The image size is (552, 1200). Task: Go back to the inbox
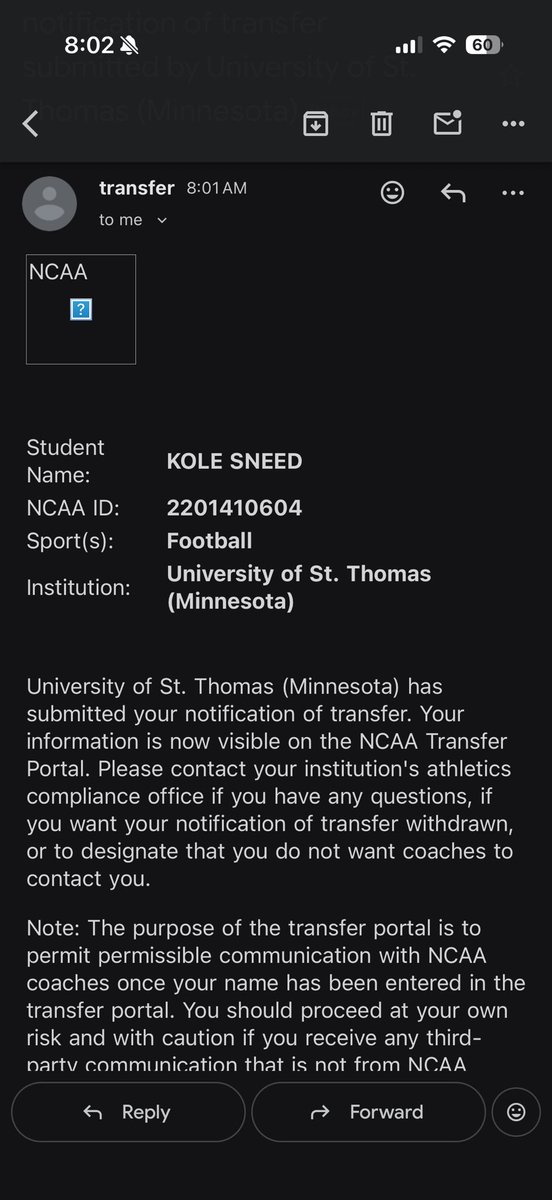(x=30, y=124)
